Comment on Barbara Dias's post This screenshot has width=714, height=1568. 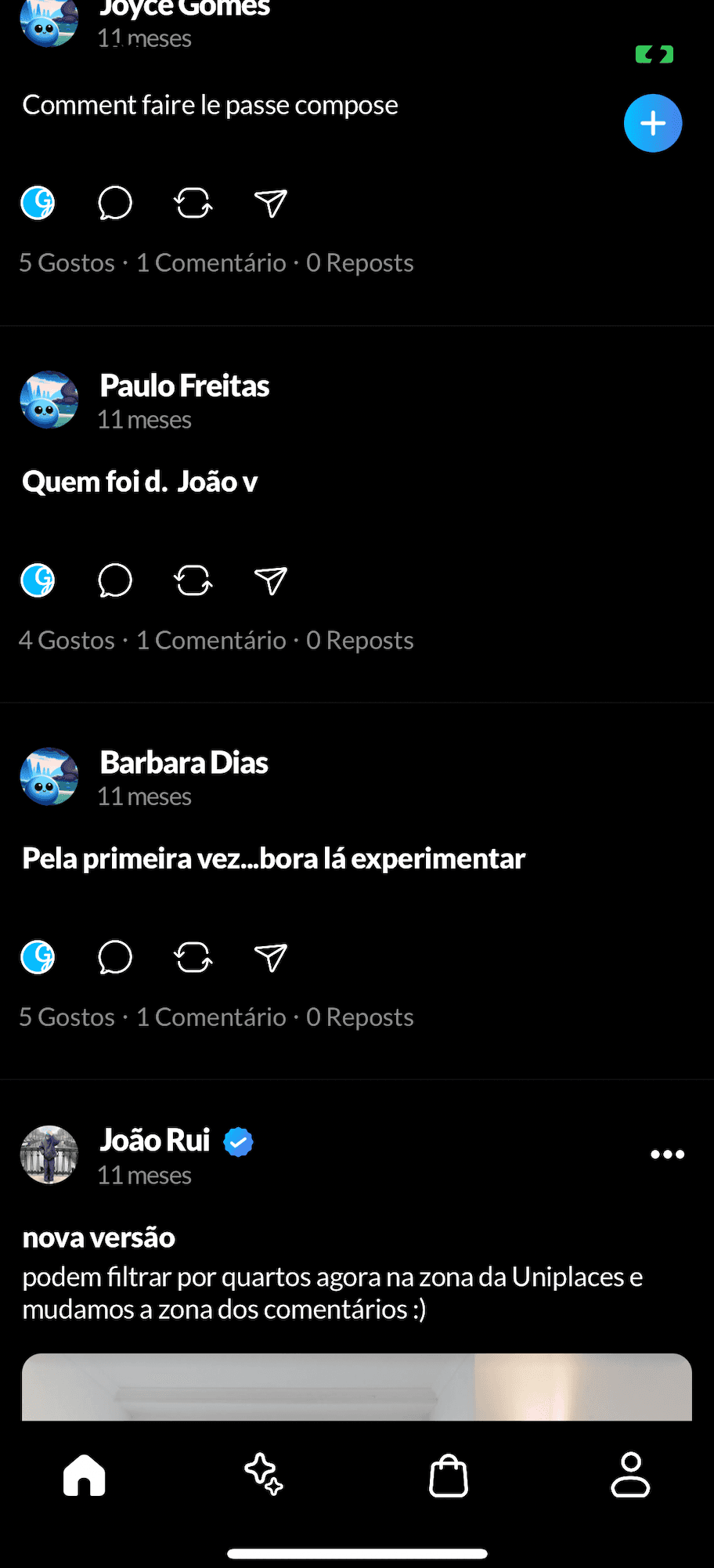[x=115, y=957]
